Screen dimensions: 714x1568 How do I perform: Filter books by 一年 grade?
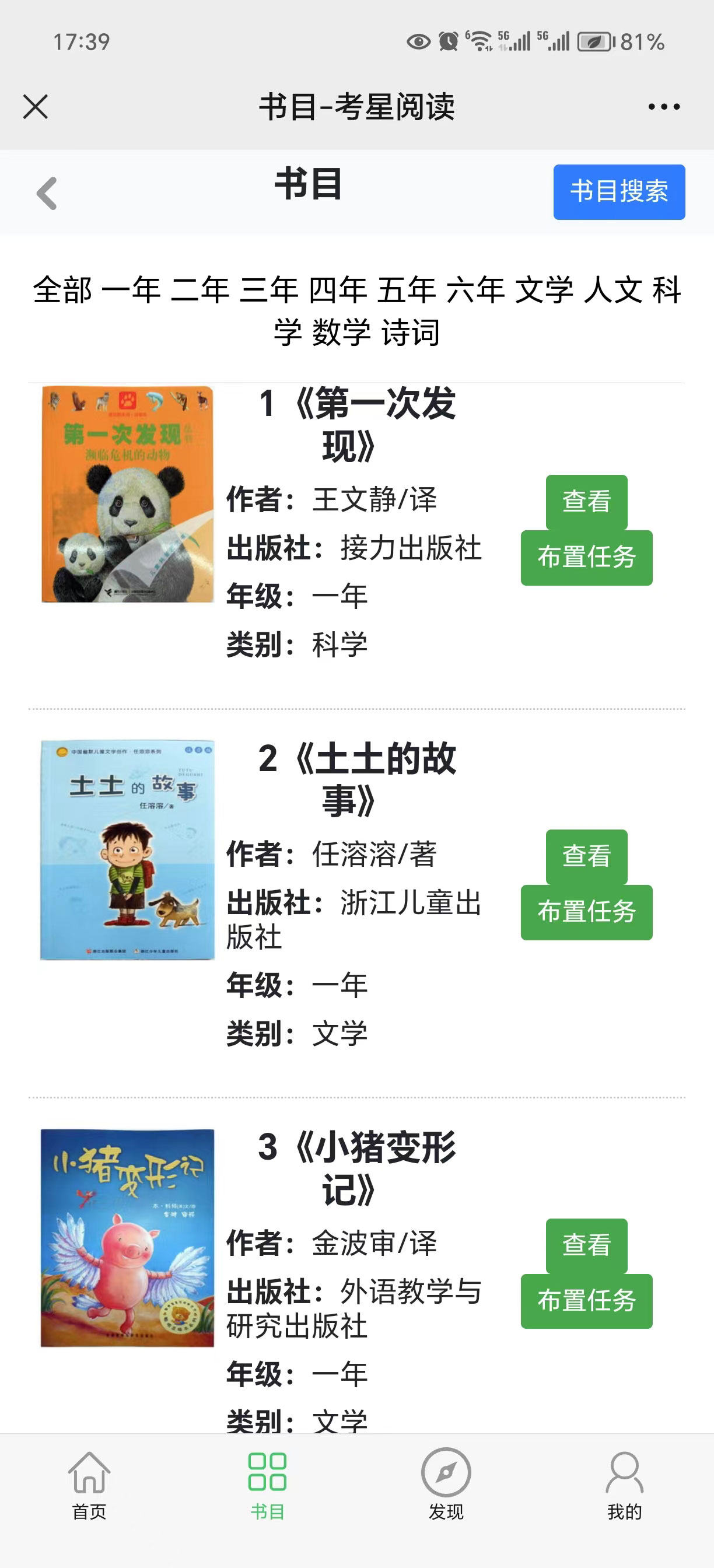coord(131,290)
